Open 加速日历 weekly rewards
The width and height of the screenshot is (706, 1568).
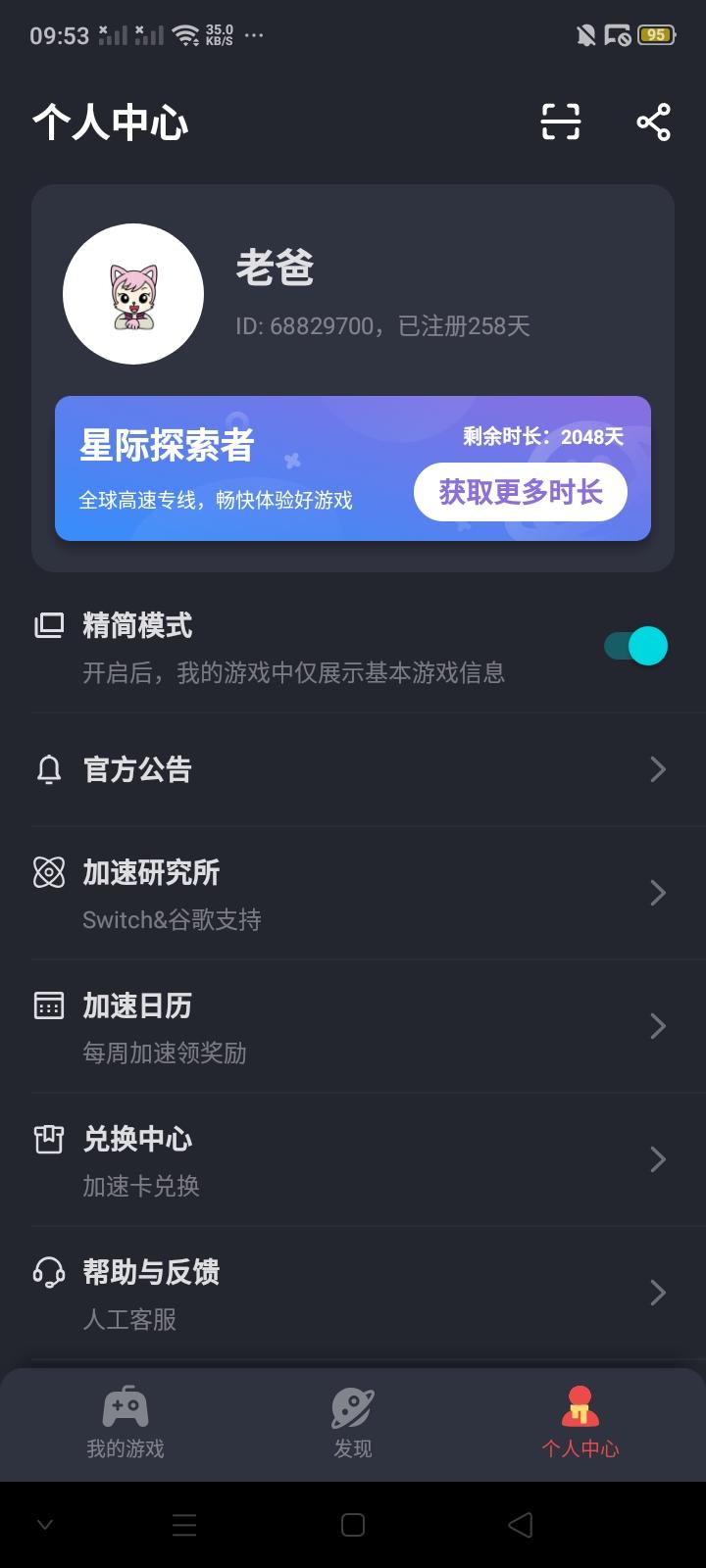(x=353, y=1026)
